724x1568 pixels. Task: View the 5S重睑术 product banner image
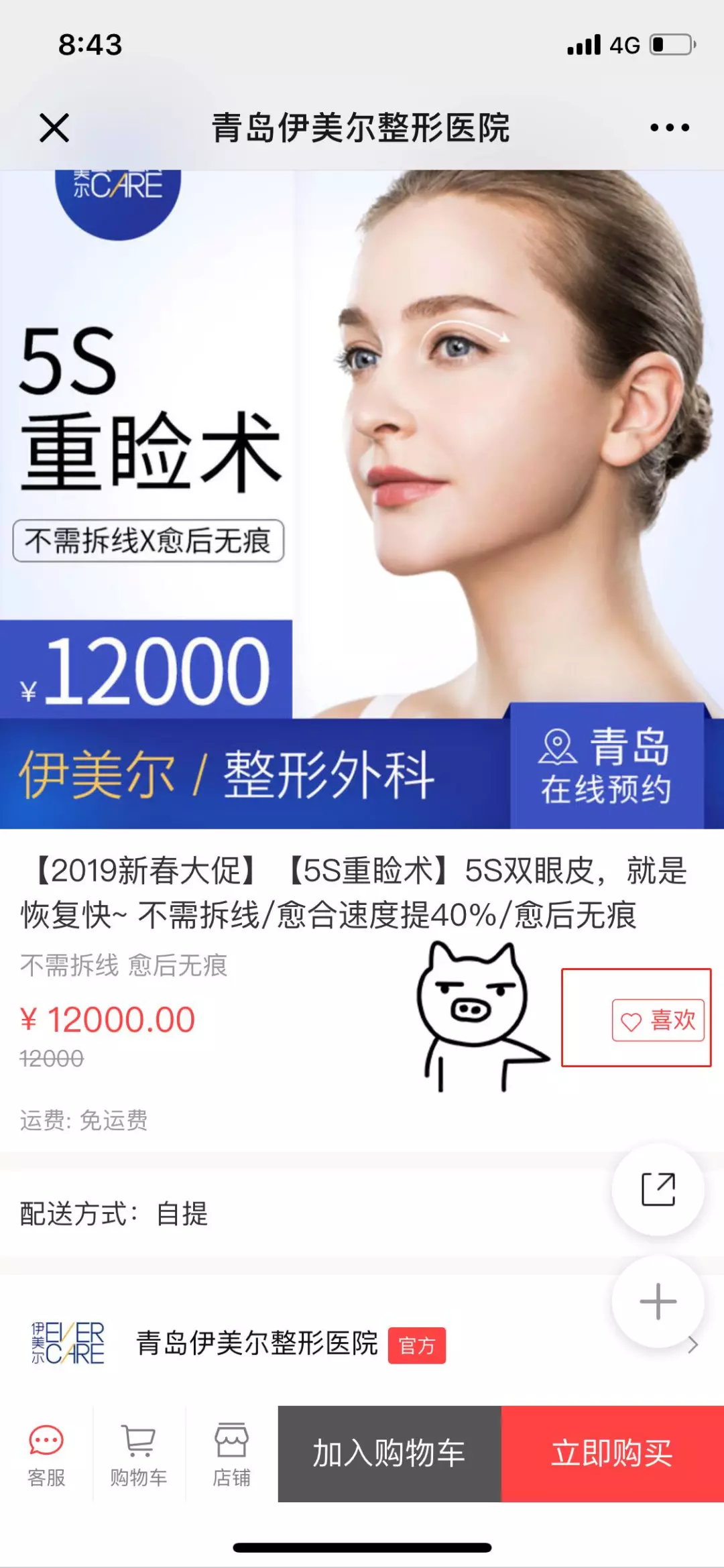coord(362,499)
